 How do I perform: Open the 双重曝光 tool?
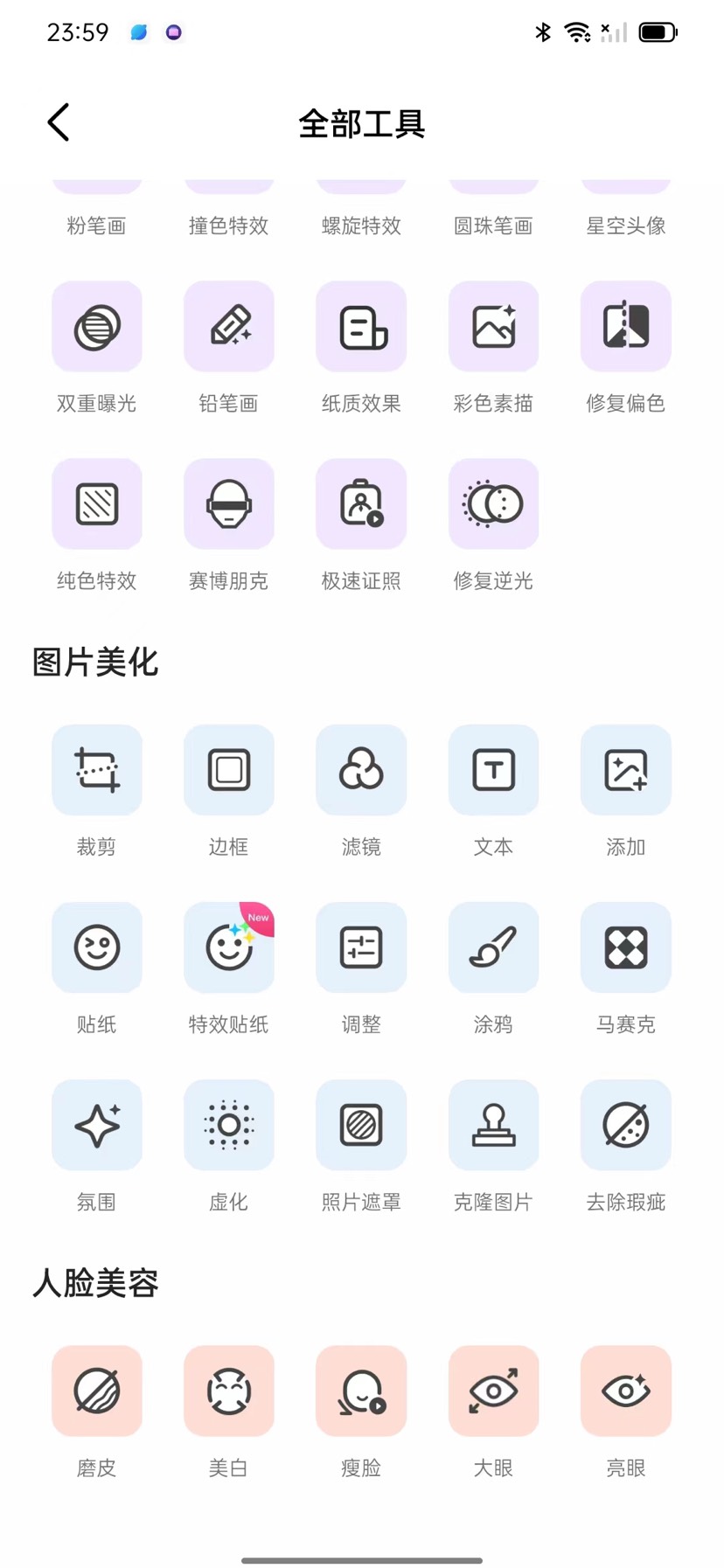[x=97, y=327]
